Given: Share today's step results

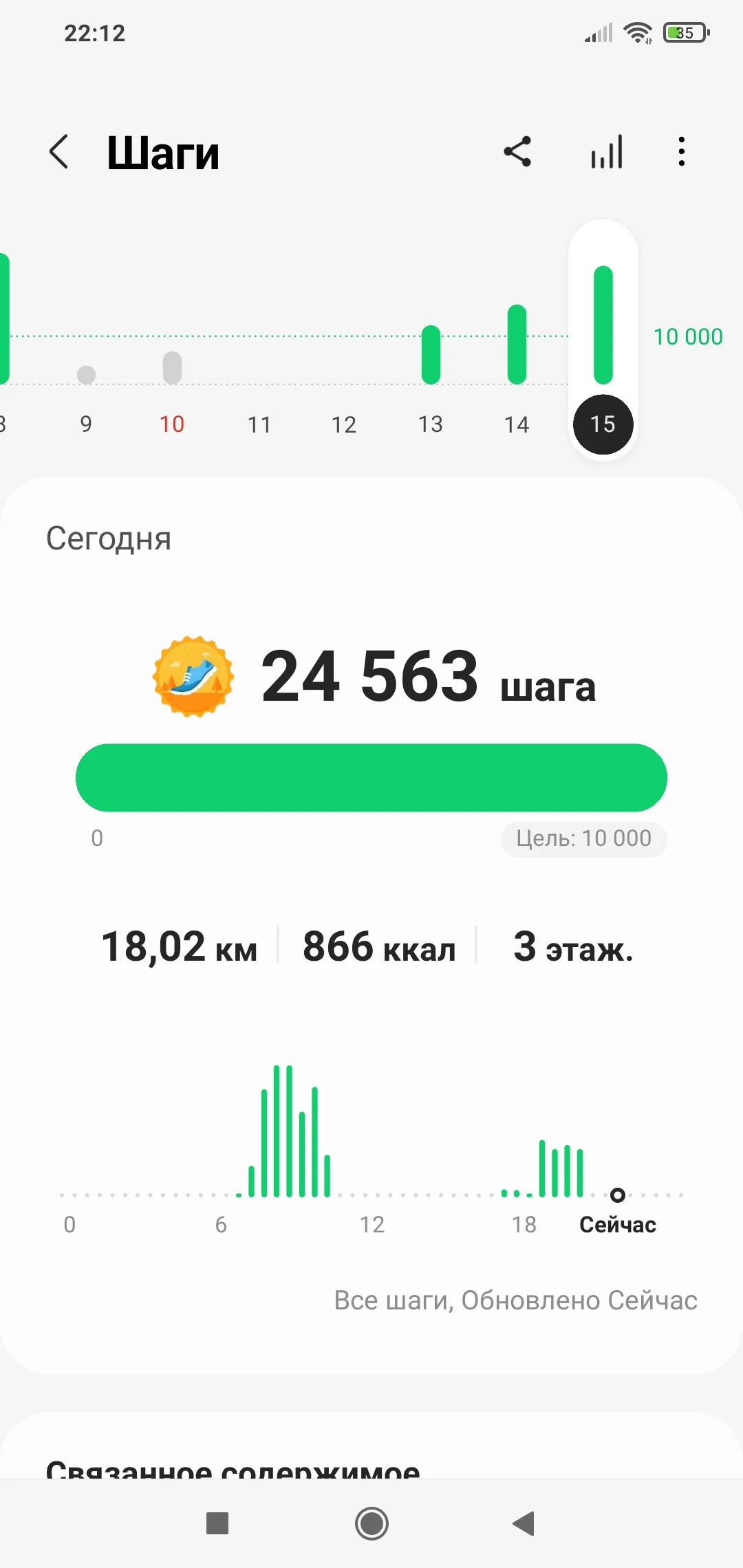Looking at the screenshot, I should coord(517,151).
